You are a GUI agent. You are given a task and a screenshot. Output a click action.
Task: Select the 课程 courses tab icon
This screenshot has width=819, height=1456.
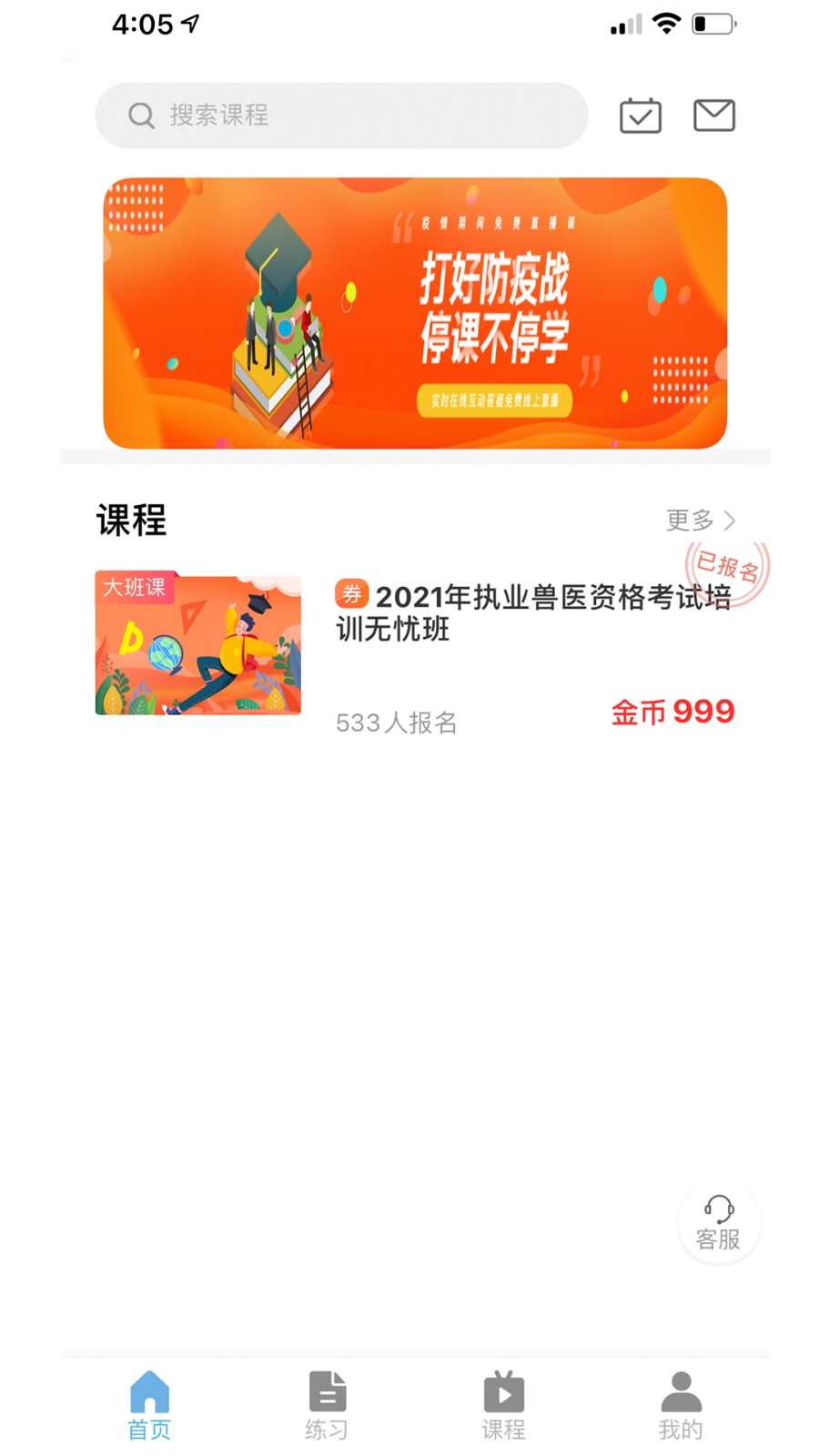tap(503, 1392)
